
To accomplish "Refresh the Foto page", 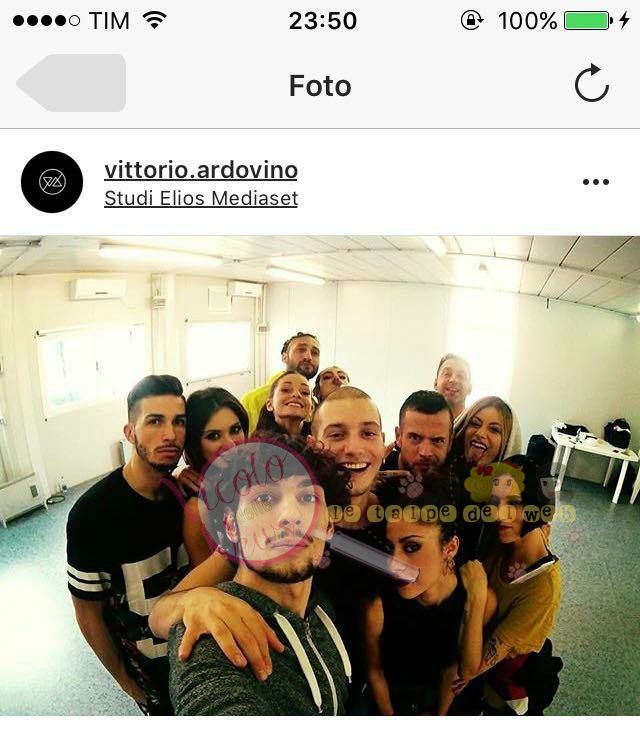I will [591, 86].
